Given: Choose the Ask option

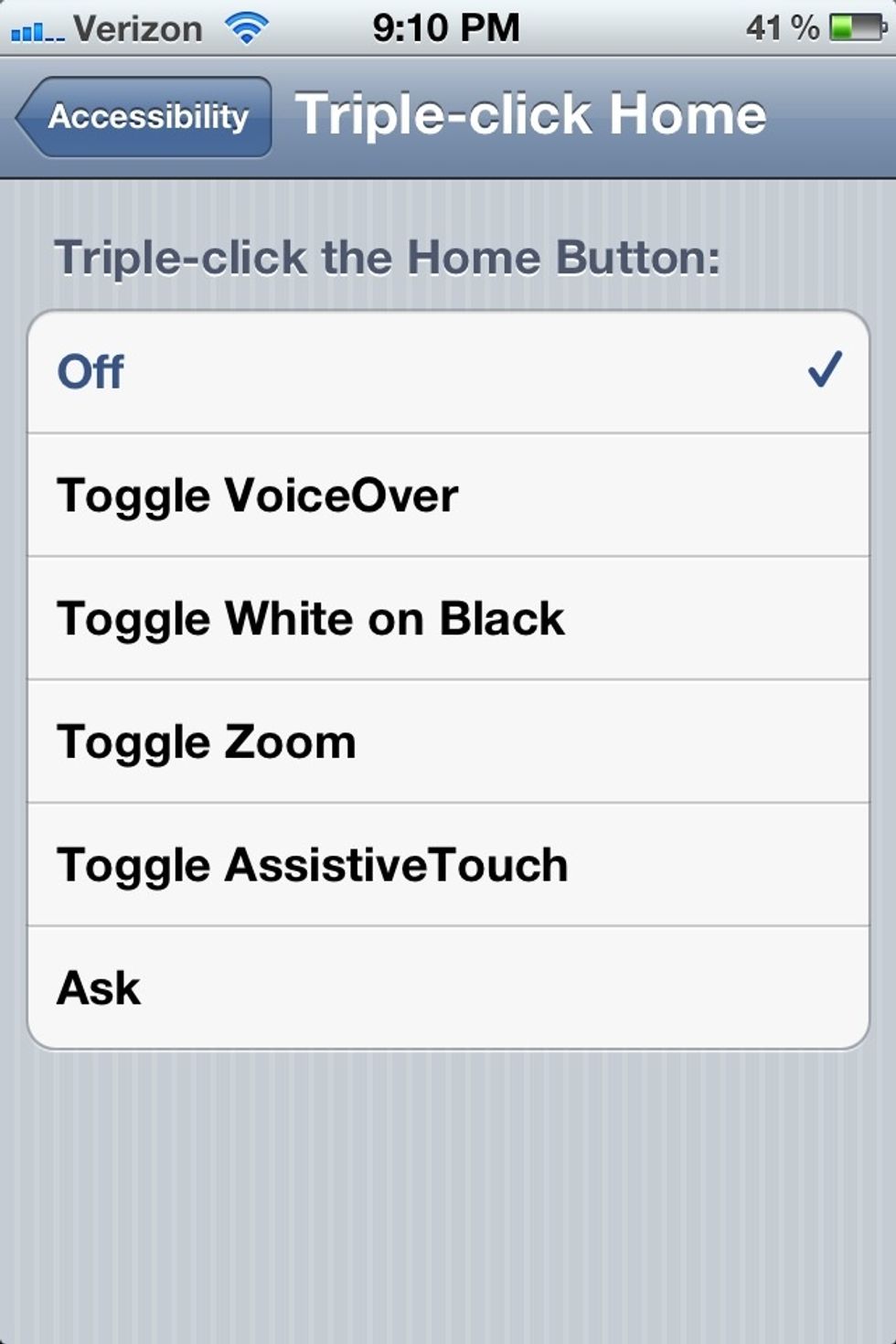Looking at the screenshot, I should pos(448,987).
